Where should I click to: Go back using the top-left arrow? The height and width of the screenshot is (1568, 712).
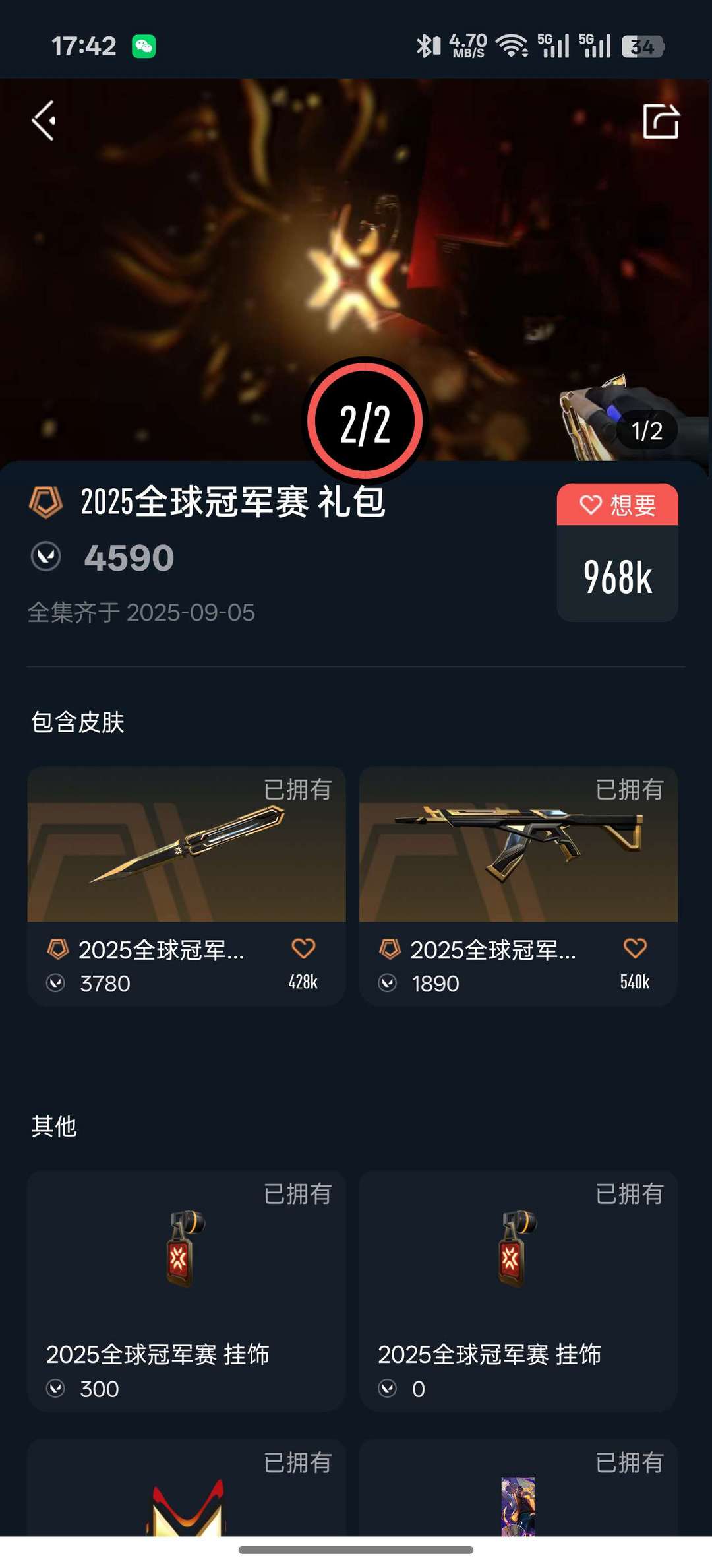point(44,121)
